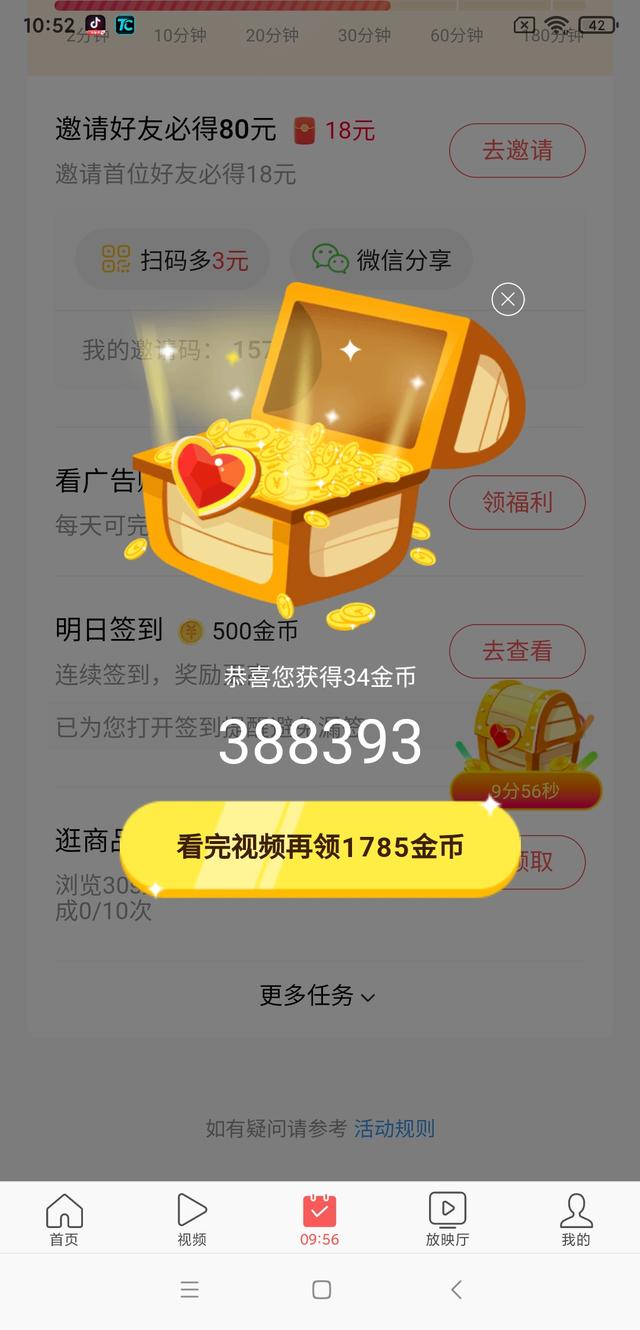Share via 微信分享
Viewport: 640px width, 1330px height.
pyautogui.click(x=381, y=260)
